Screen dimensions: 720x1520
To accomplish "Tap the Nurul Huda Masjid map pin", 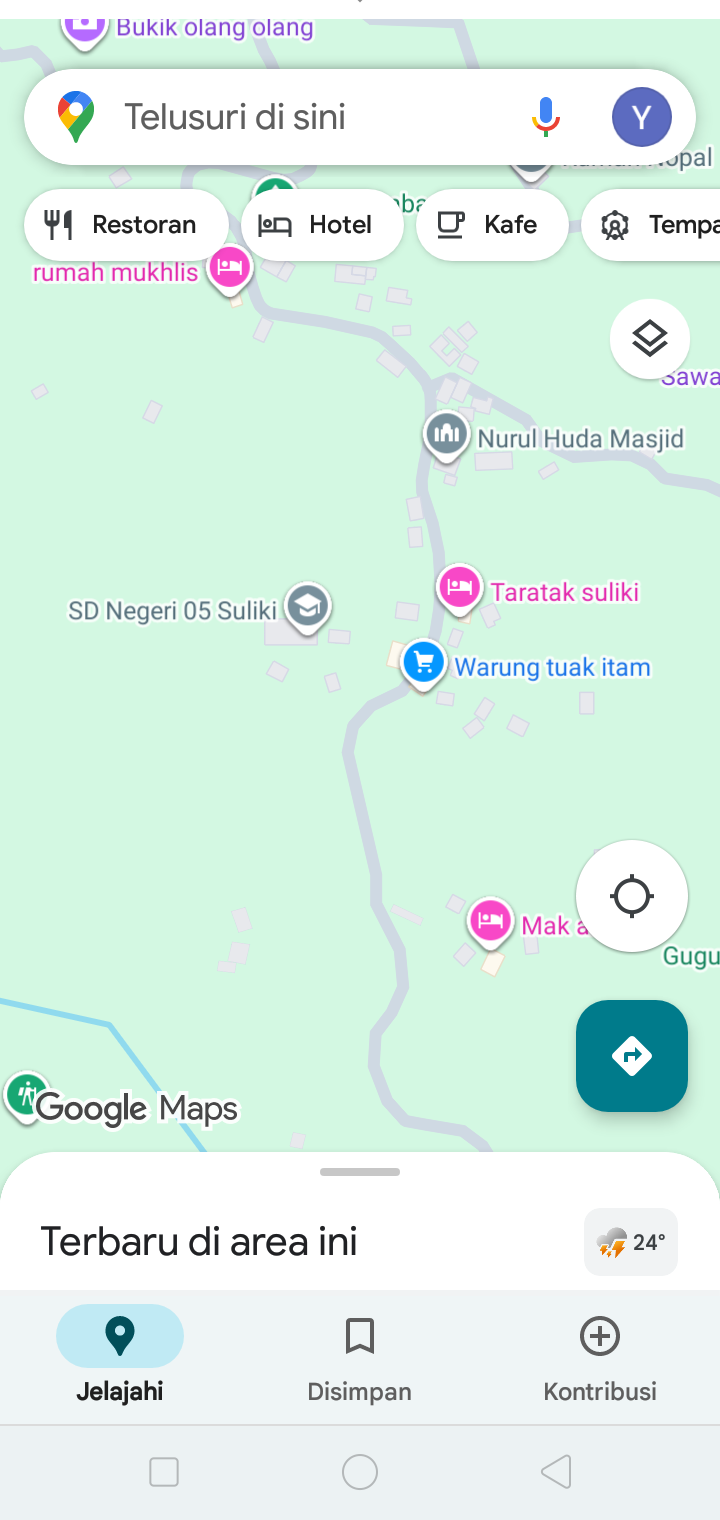I will (x=447, y=434).
